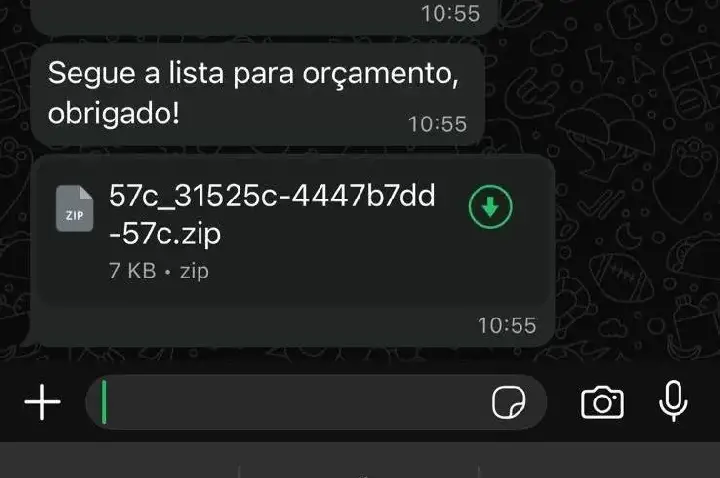The height and width of the screenshot is (478, 720).
Task: Launch the camera from the chat
Action: 602,403
